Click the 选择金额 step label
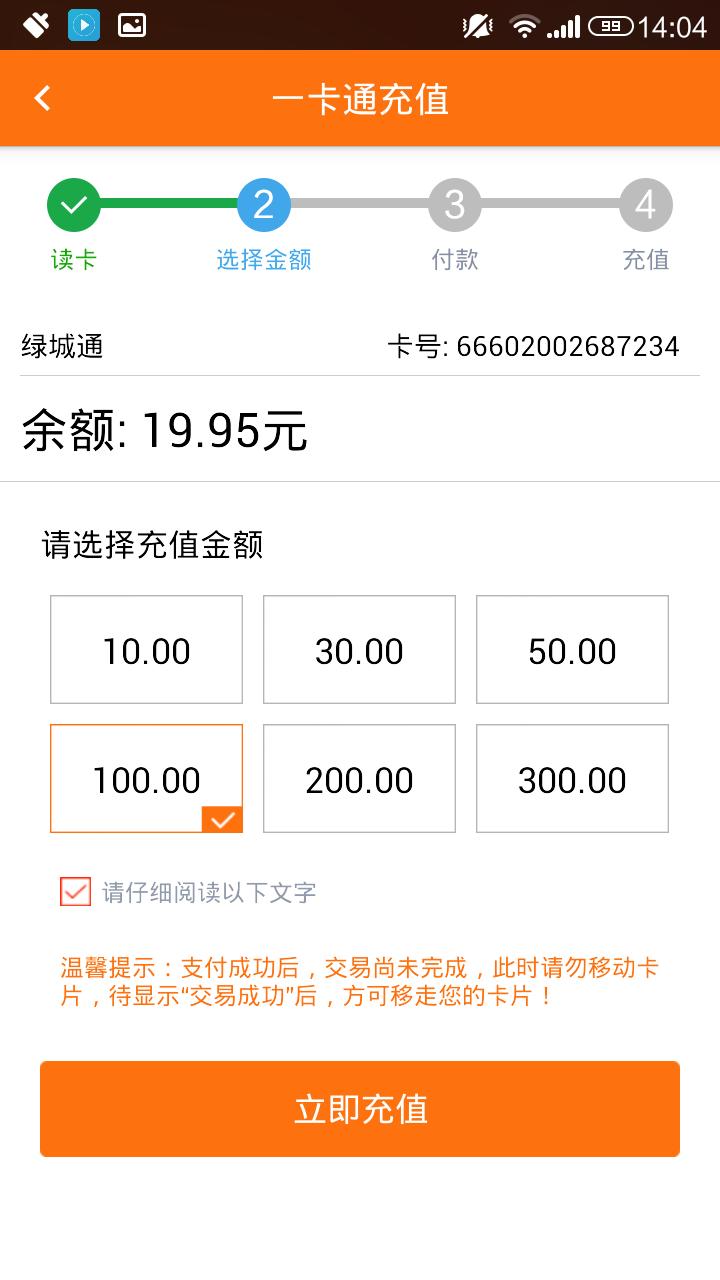Image resolution: width=720 pixels, height=1280 pixels. tap(264, 258)
